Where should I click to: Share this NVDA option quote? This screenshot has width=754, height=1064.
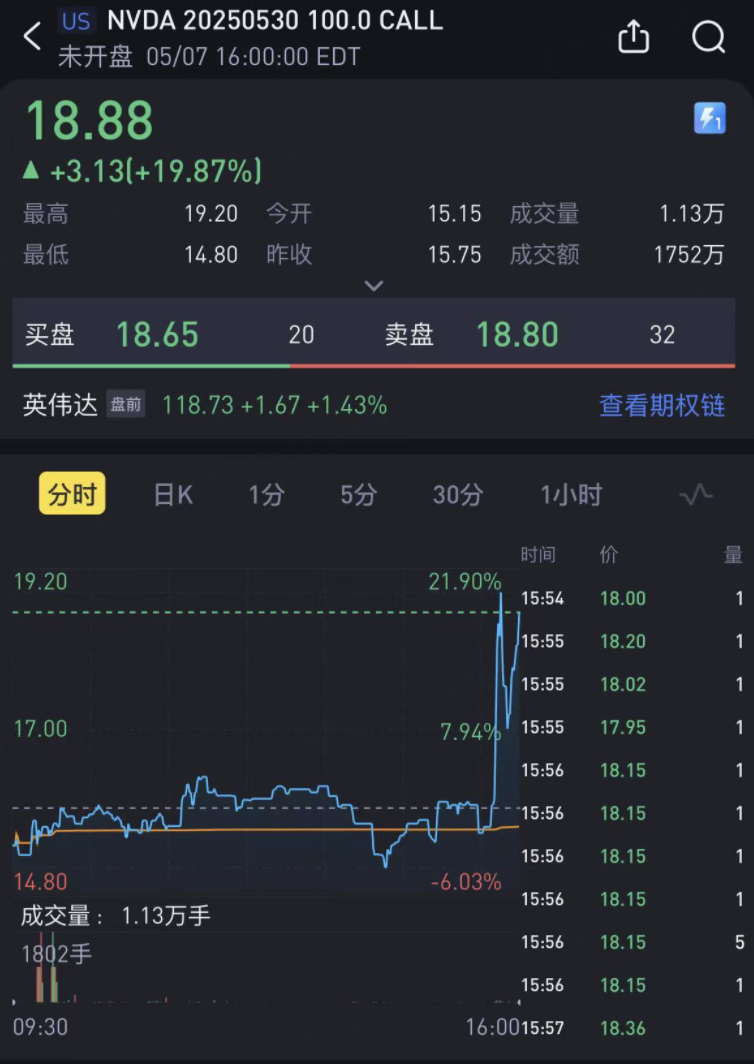tap(634, 38)
